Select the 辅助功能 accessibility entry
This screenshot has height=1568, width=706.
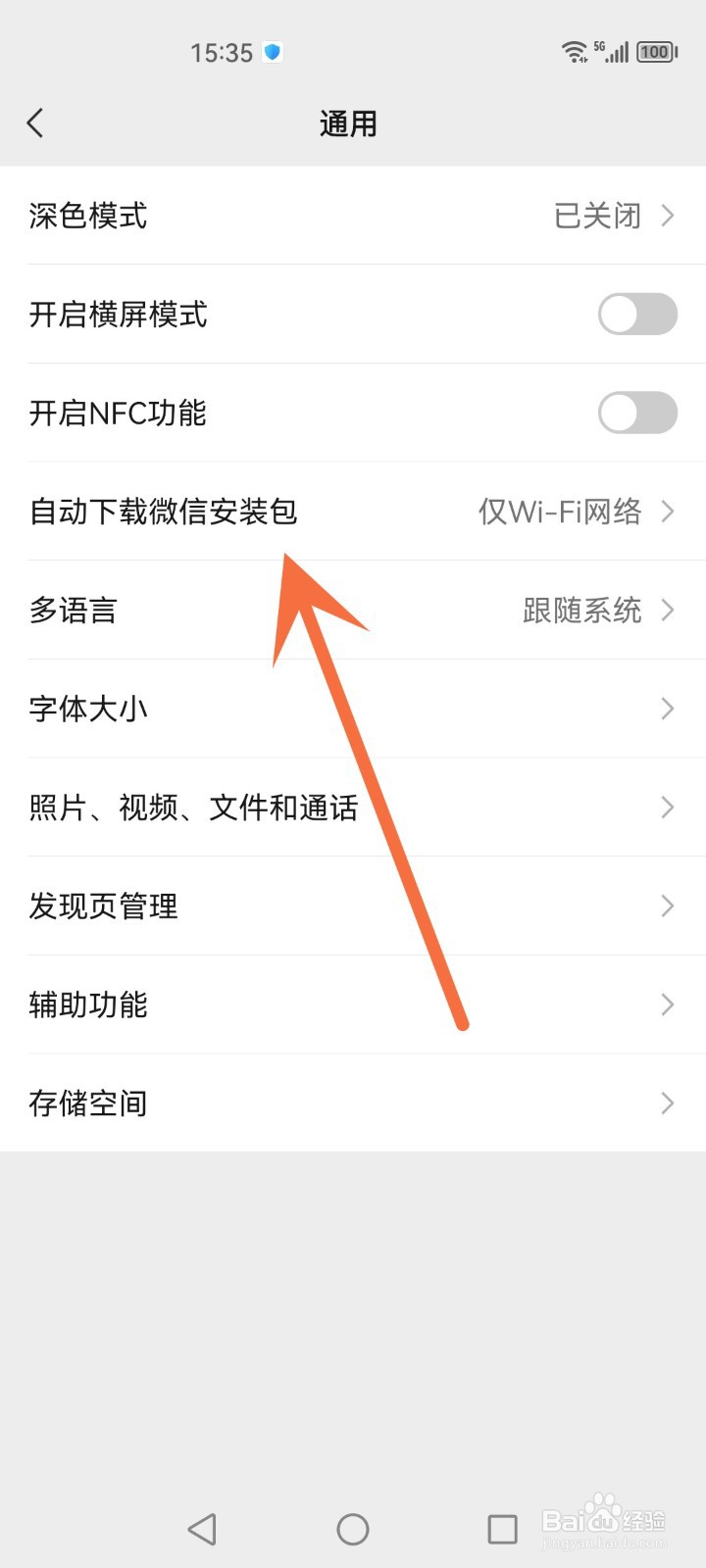(x=353, y=1004)
